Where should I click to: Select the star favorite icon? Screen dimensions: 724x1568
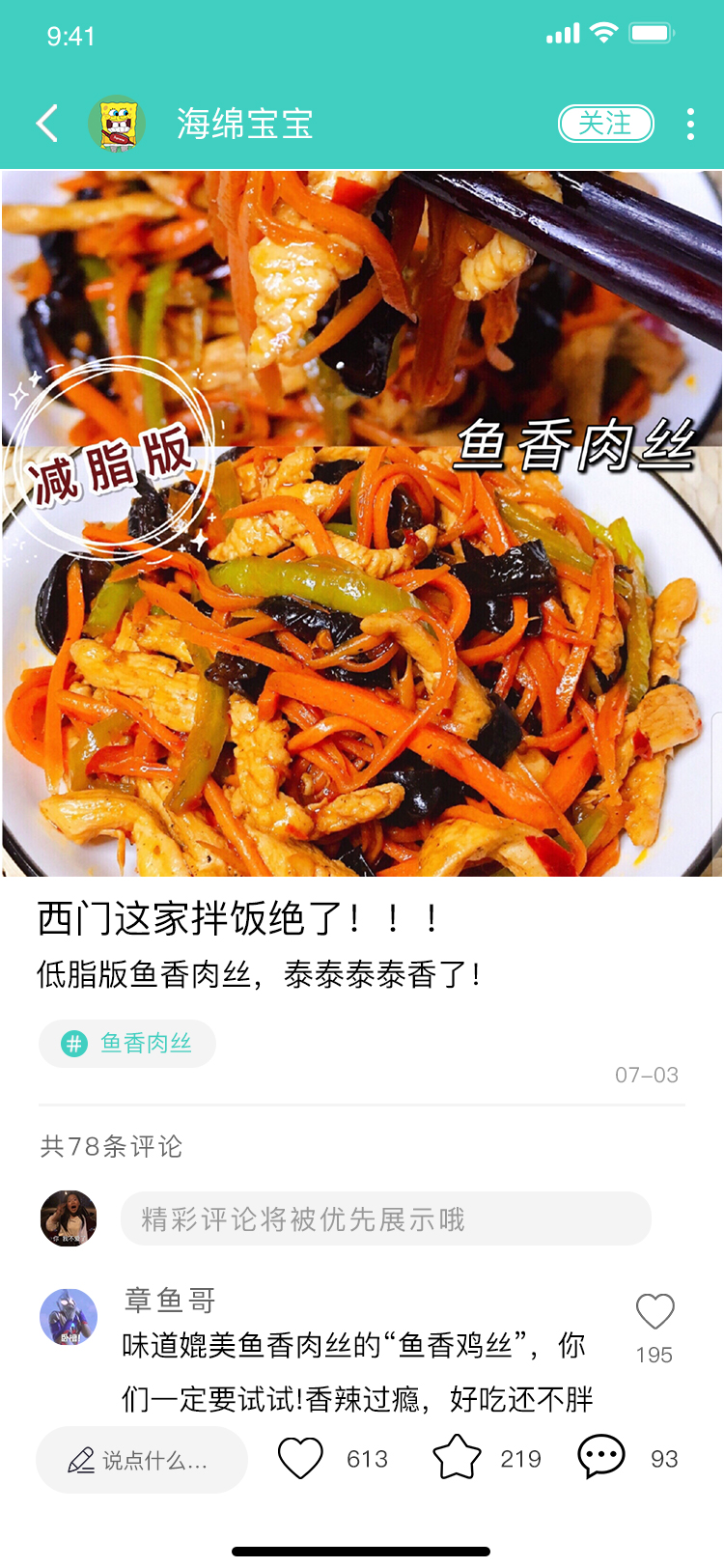(x=461, y=1458)
